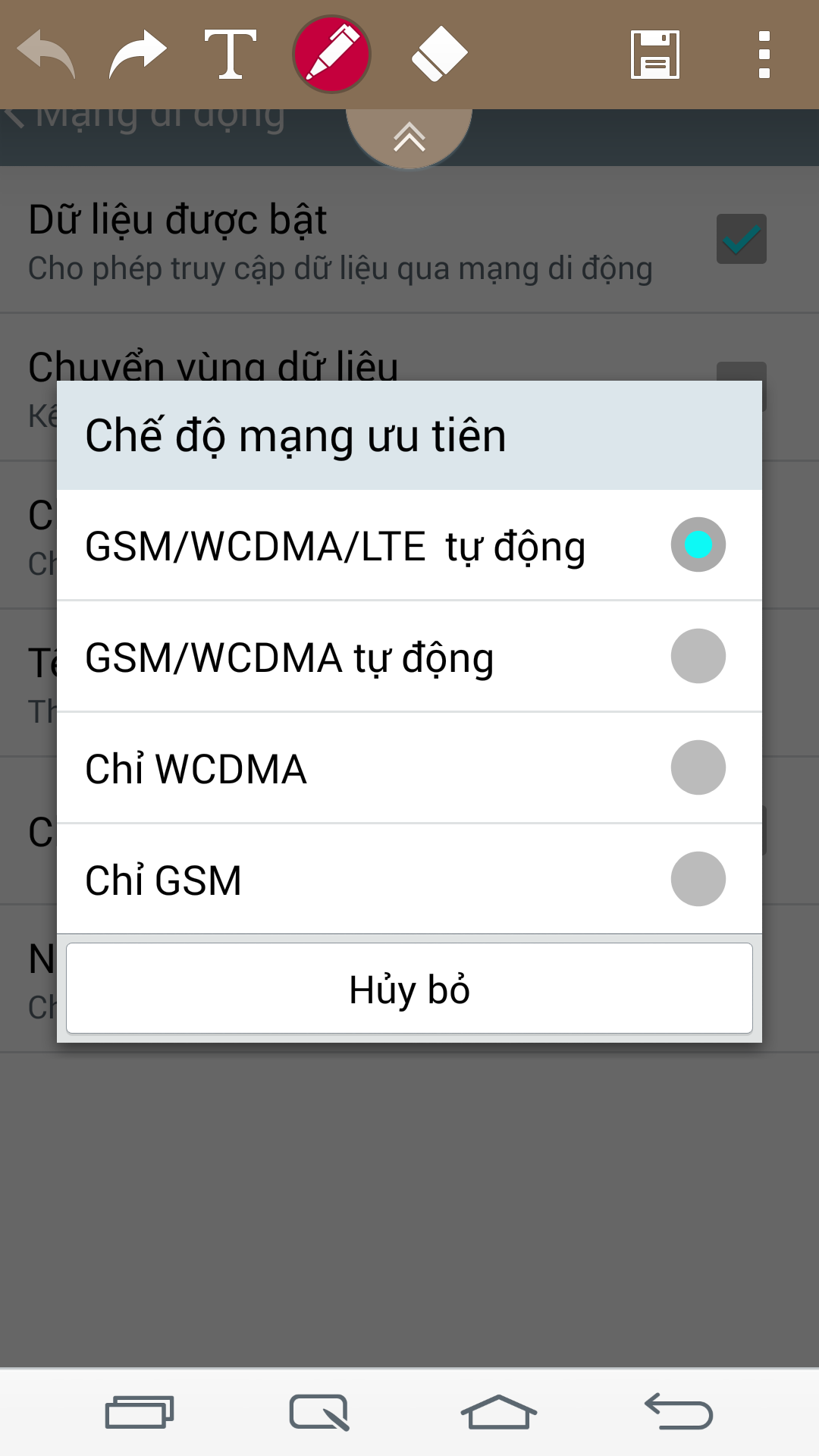The width and height of the screenshot is (819, 1456).
Task: Tap the QSlide navigation icon
Action: pyautogui.click(x=316, y=1410)
